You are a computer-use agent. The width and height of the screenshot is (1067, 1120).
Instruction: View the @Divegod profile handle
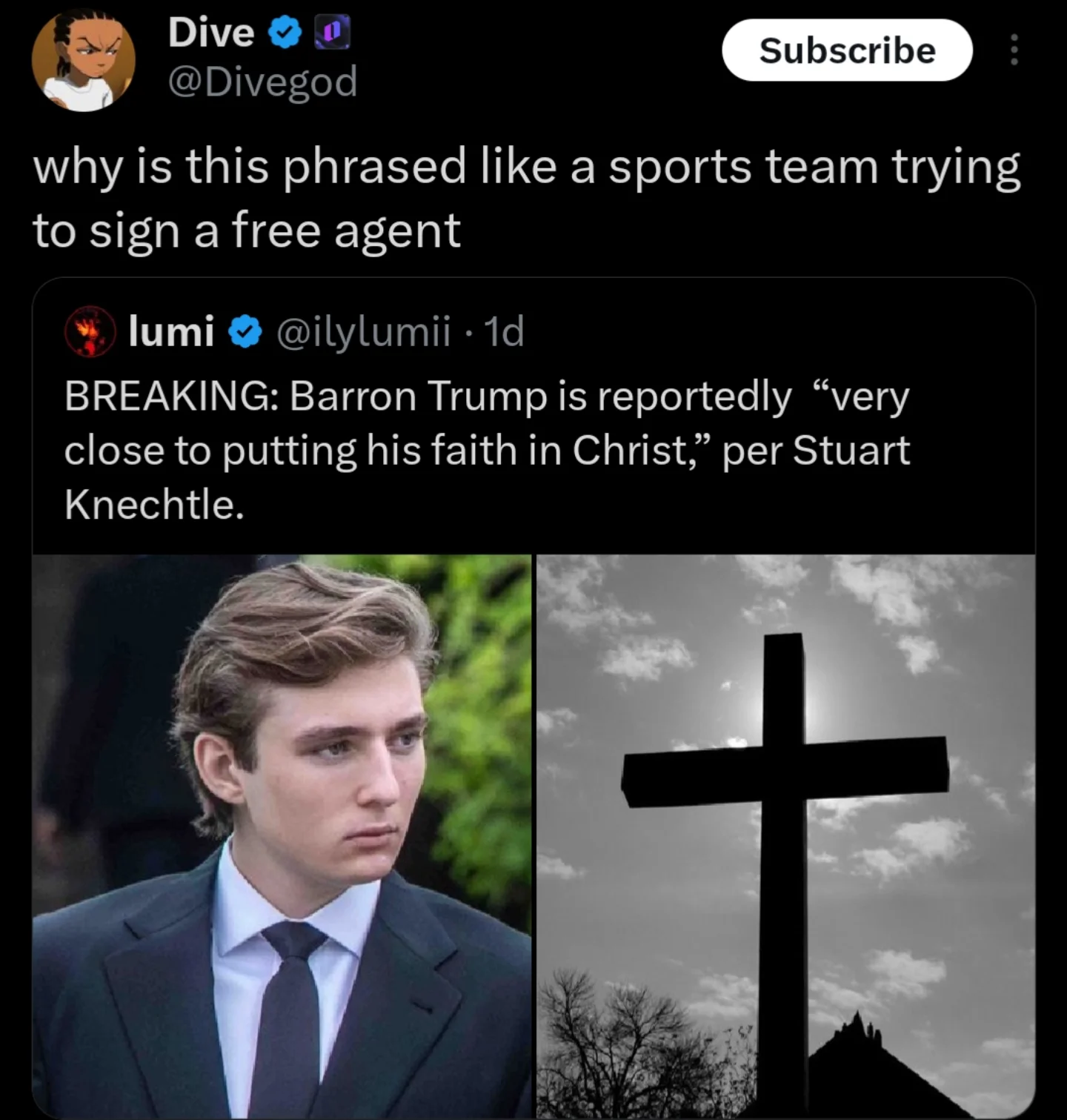(x=263, y=81)
